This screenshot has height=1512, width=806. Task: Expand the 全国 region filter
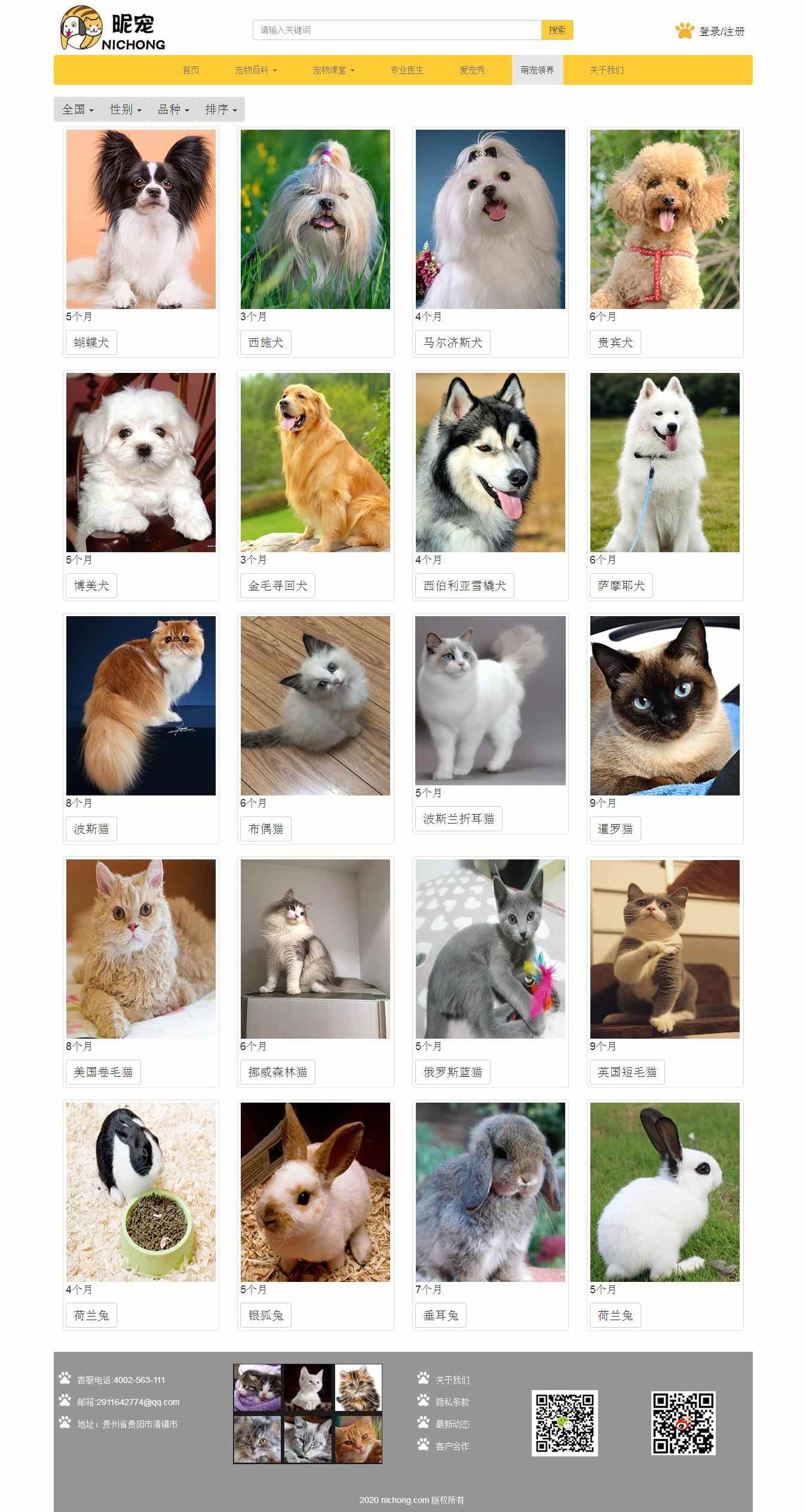(78, 109)
